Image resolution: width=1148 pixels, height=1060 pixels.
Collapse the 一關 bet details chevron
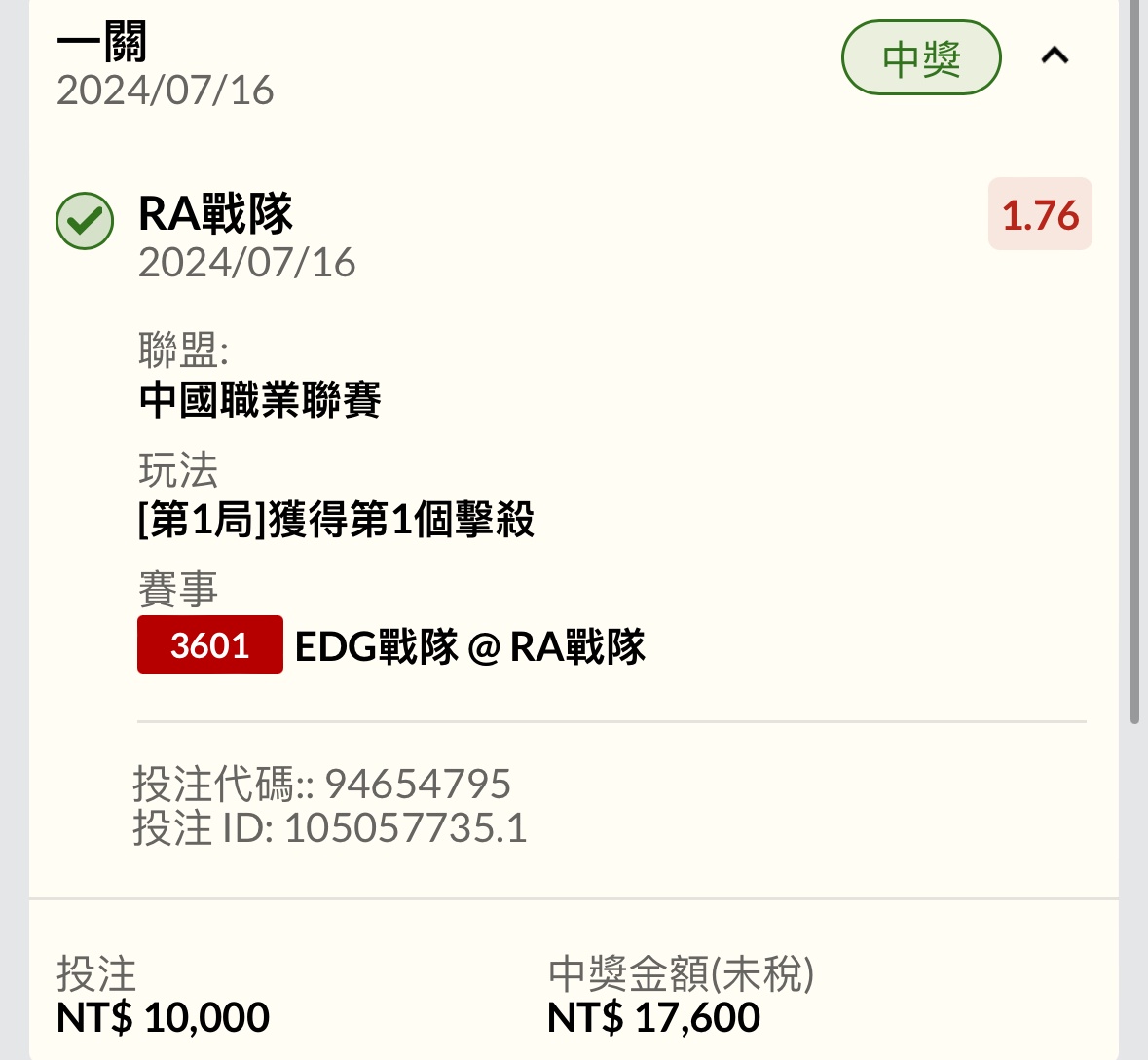(x=1055, y=56)
